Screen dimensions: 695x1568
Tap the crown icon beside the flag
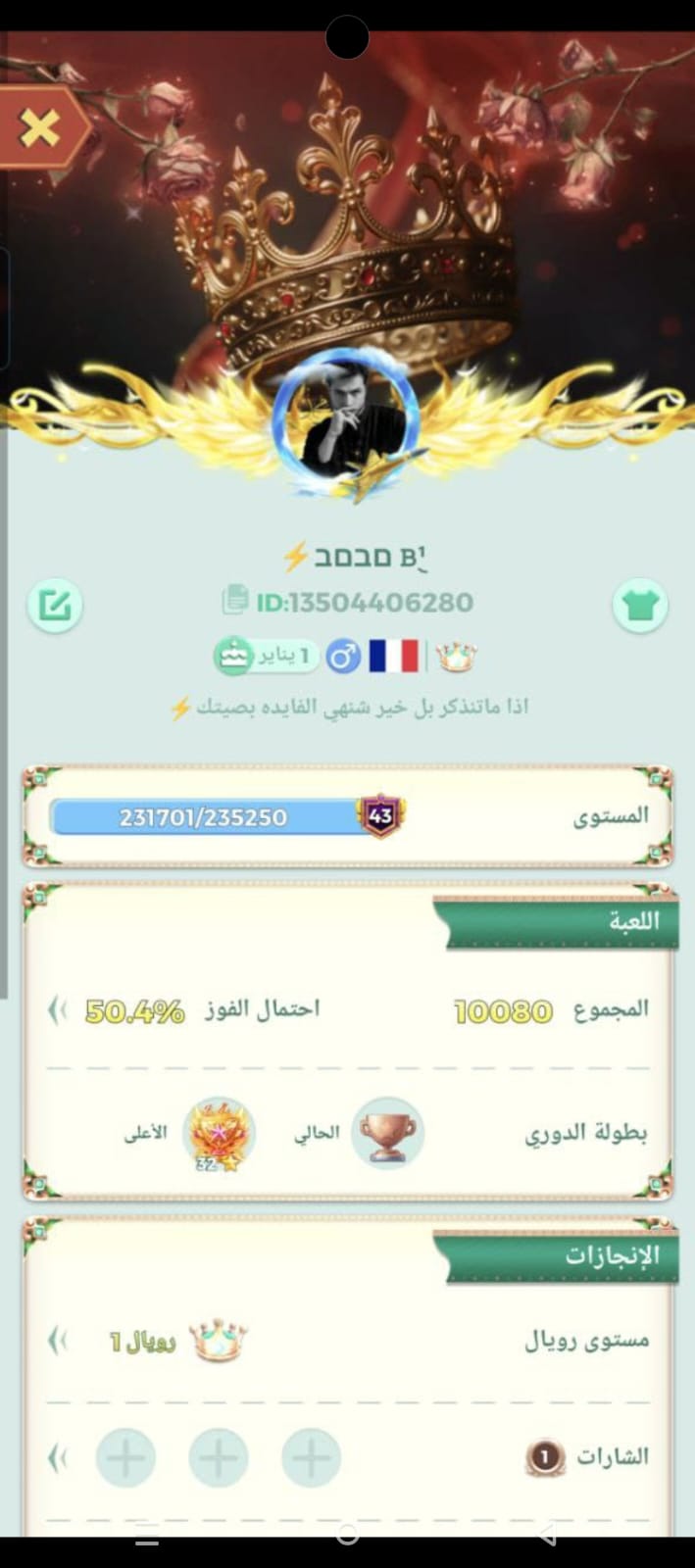tap(456, 657)
